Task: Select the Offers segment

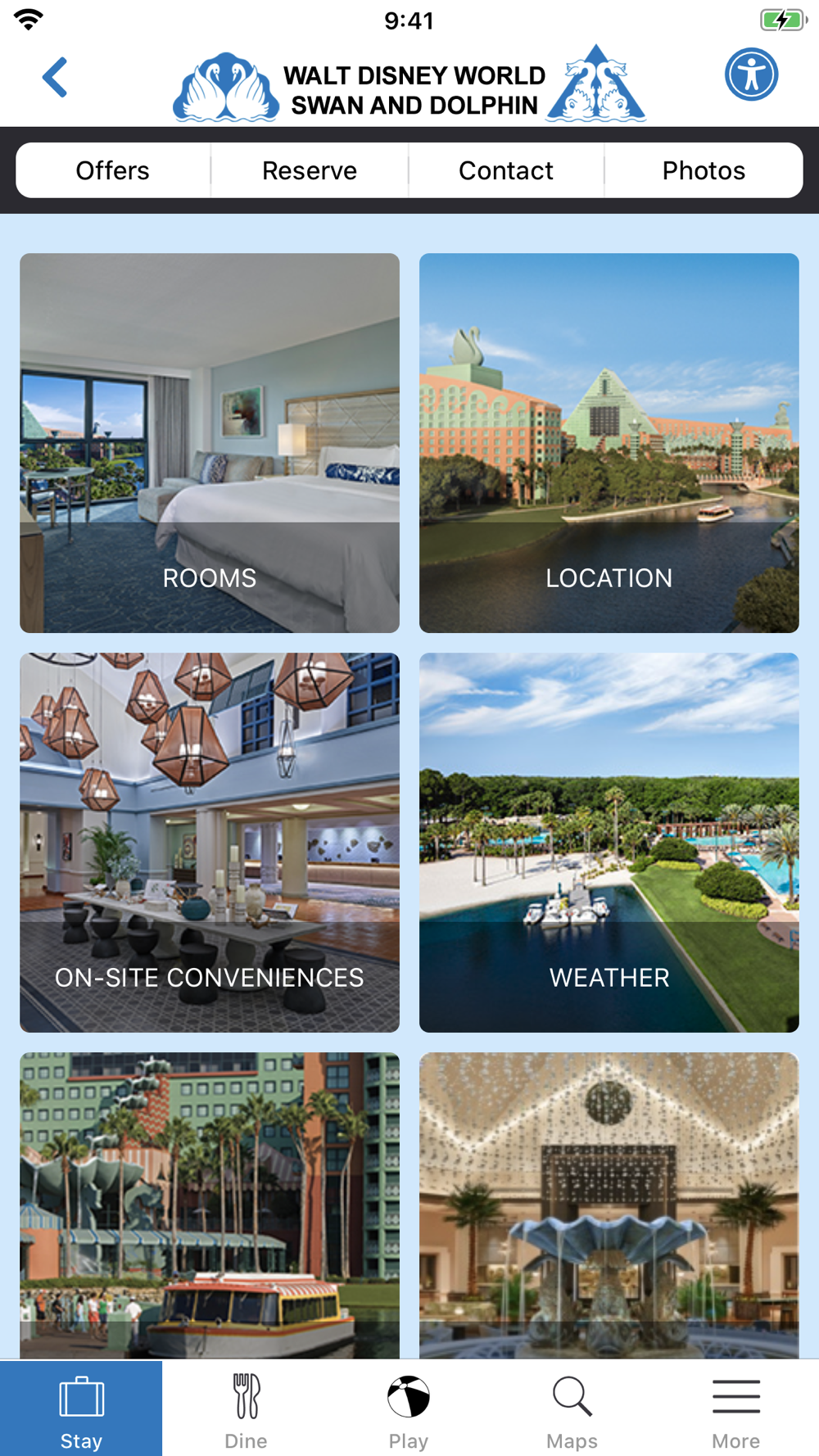Action: coord(113,170)
